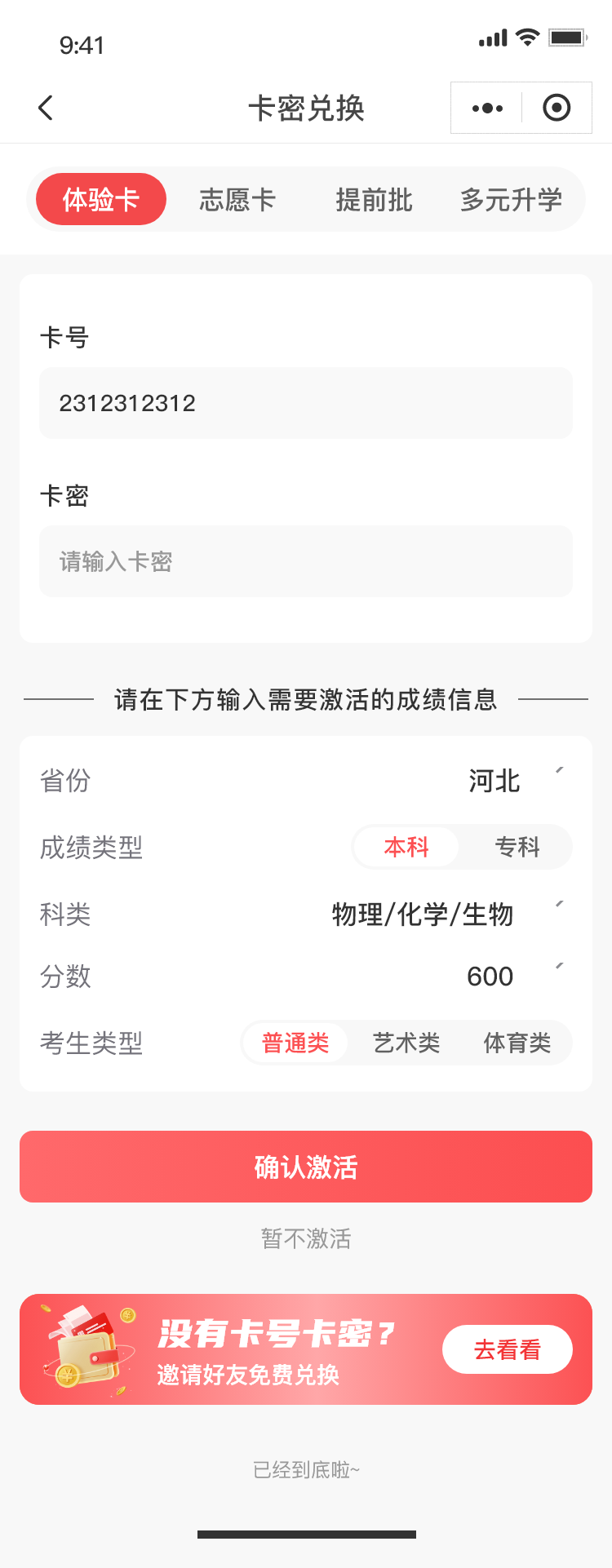The width and height of the screenshot is (612, 1568).
Task: Tap 去看看 on the invite banner
Action: click(507, 1350)
